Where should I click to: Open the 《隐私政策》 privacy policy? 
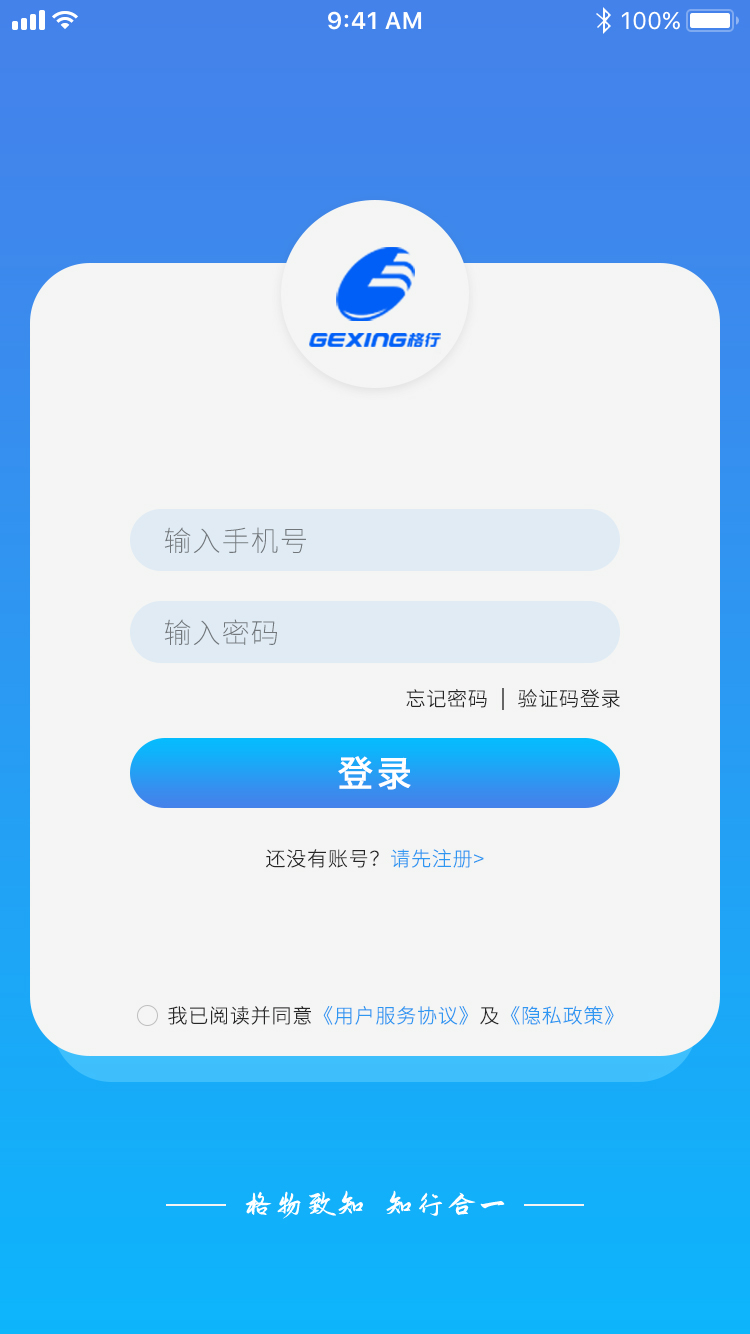click(564, 1015)
